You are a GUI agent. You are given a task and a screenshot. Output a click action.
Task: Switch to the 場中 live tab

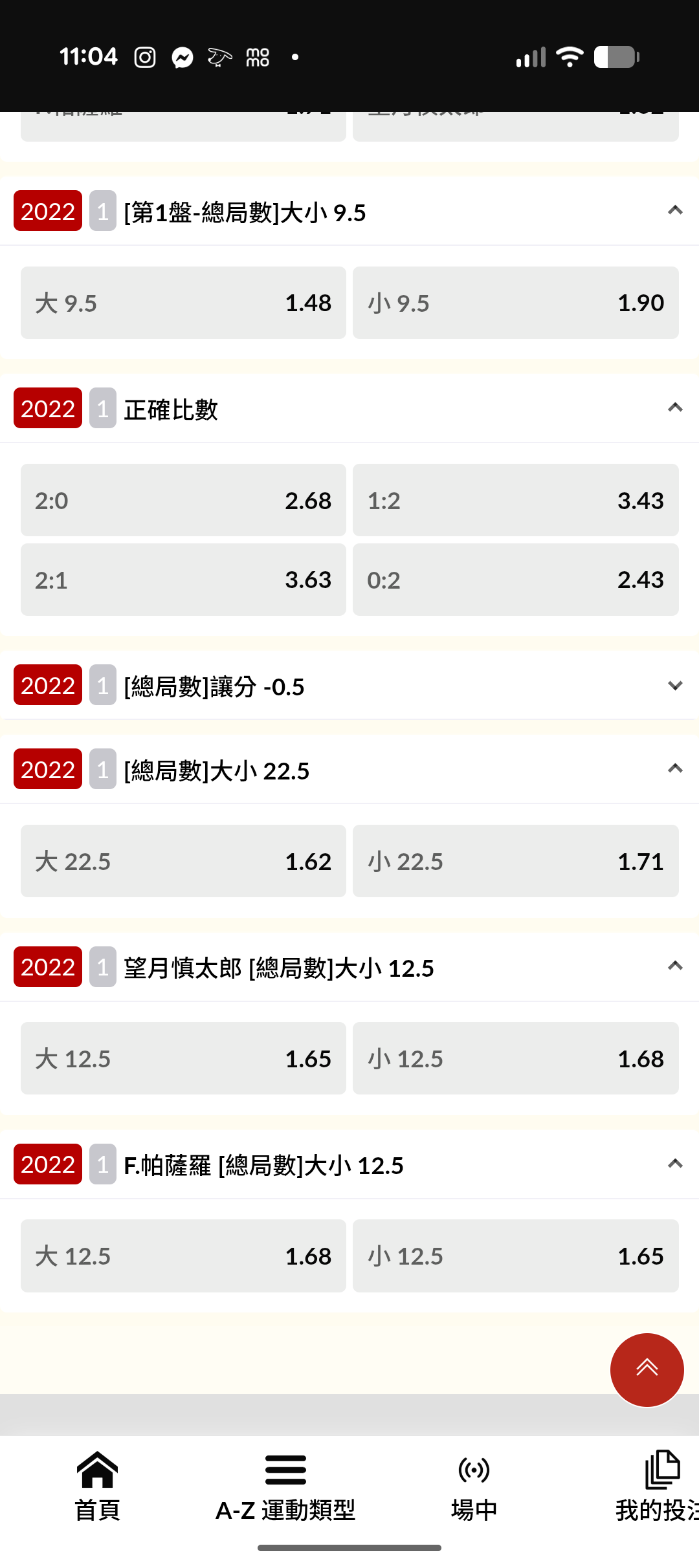474,1486
